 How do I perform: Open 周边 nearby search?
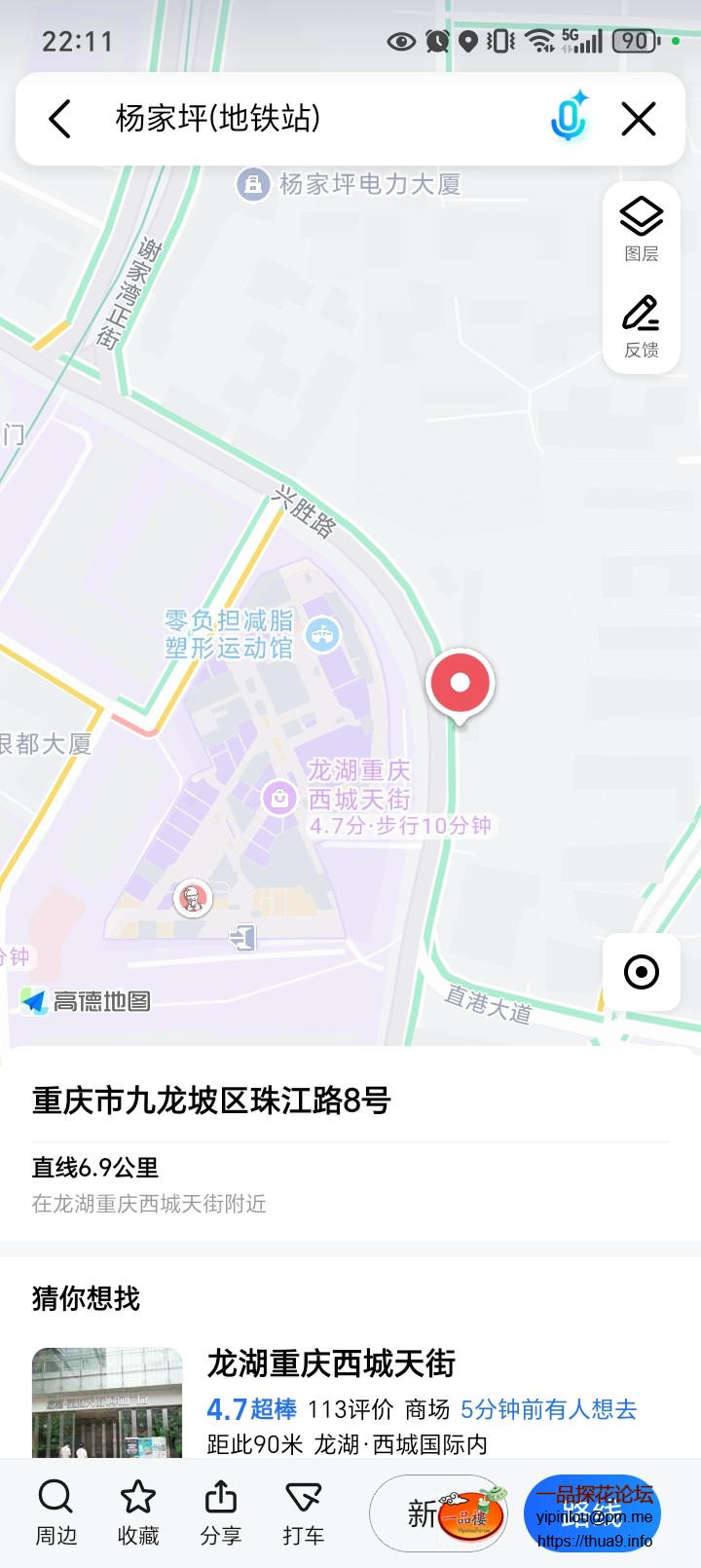point(55,1512)
